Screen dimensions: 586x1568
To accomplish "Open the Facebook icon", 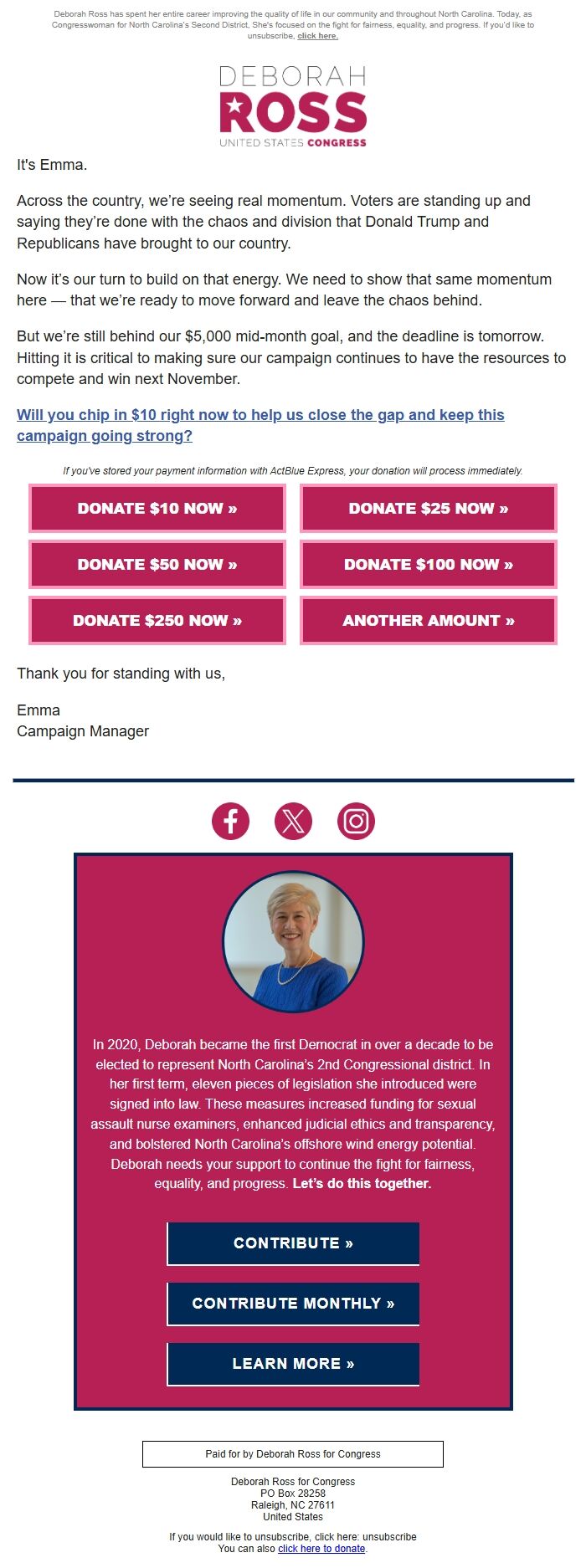I will point(230,821).
